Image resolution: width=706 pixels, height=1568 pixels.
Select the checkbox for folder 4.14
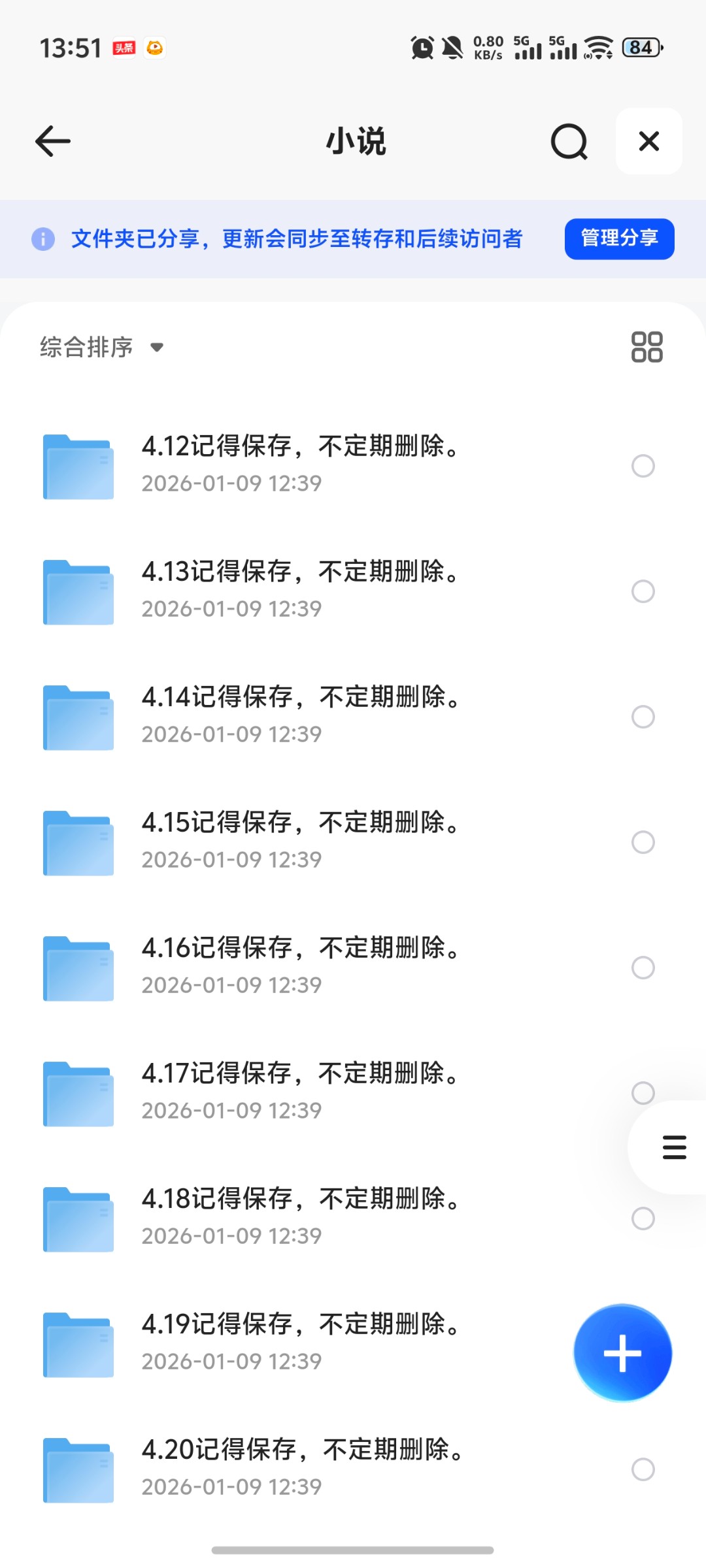pos(643,717)
